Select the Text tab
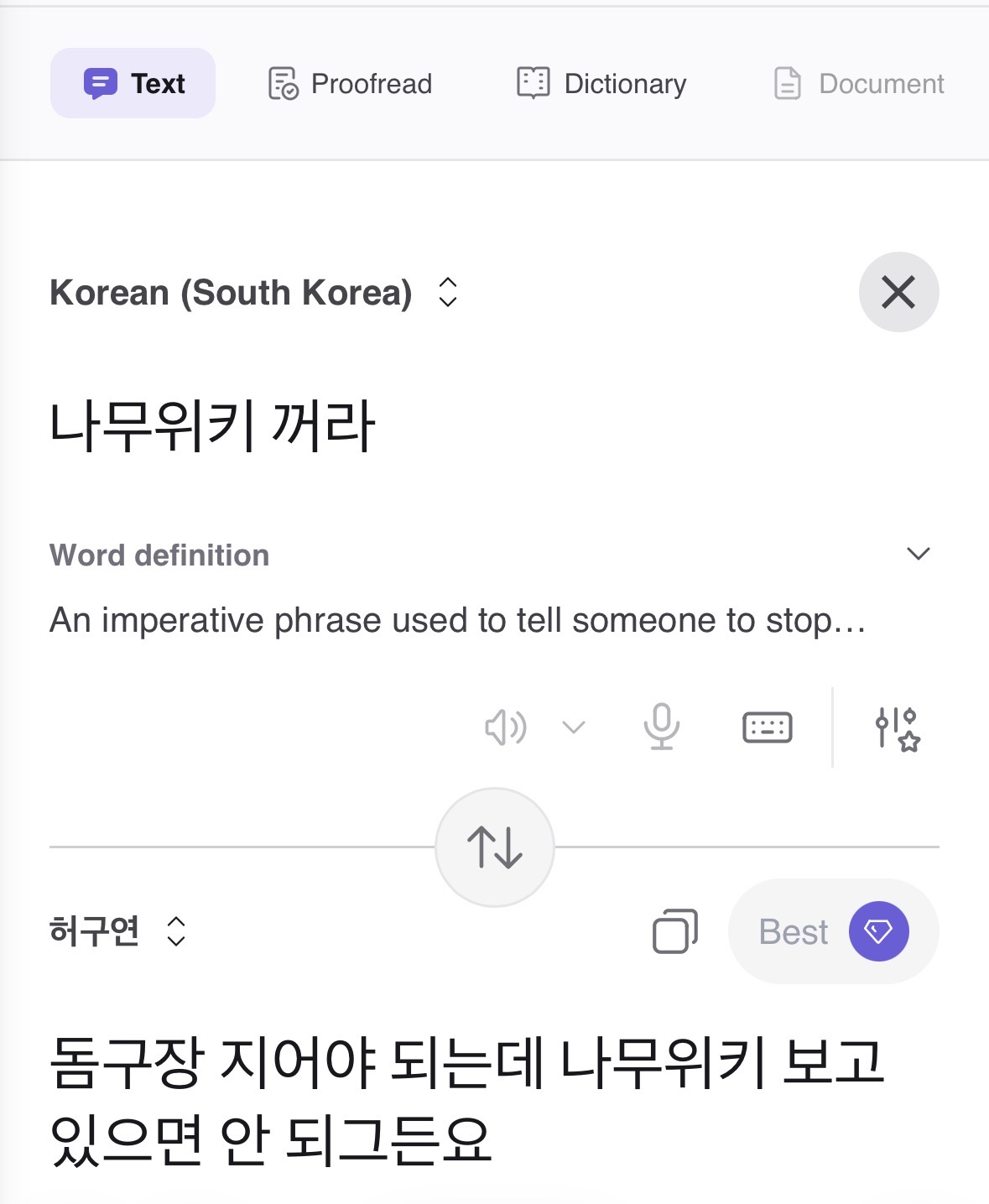The height and width of the screenshot is (1204, 989). pyautogui.click(x=132, y=83)
